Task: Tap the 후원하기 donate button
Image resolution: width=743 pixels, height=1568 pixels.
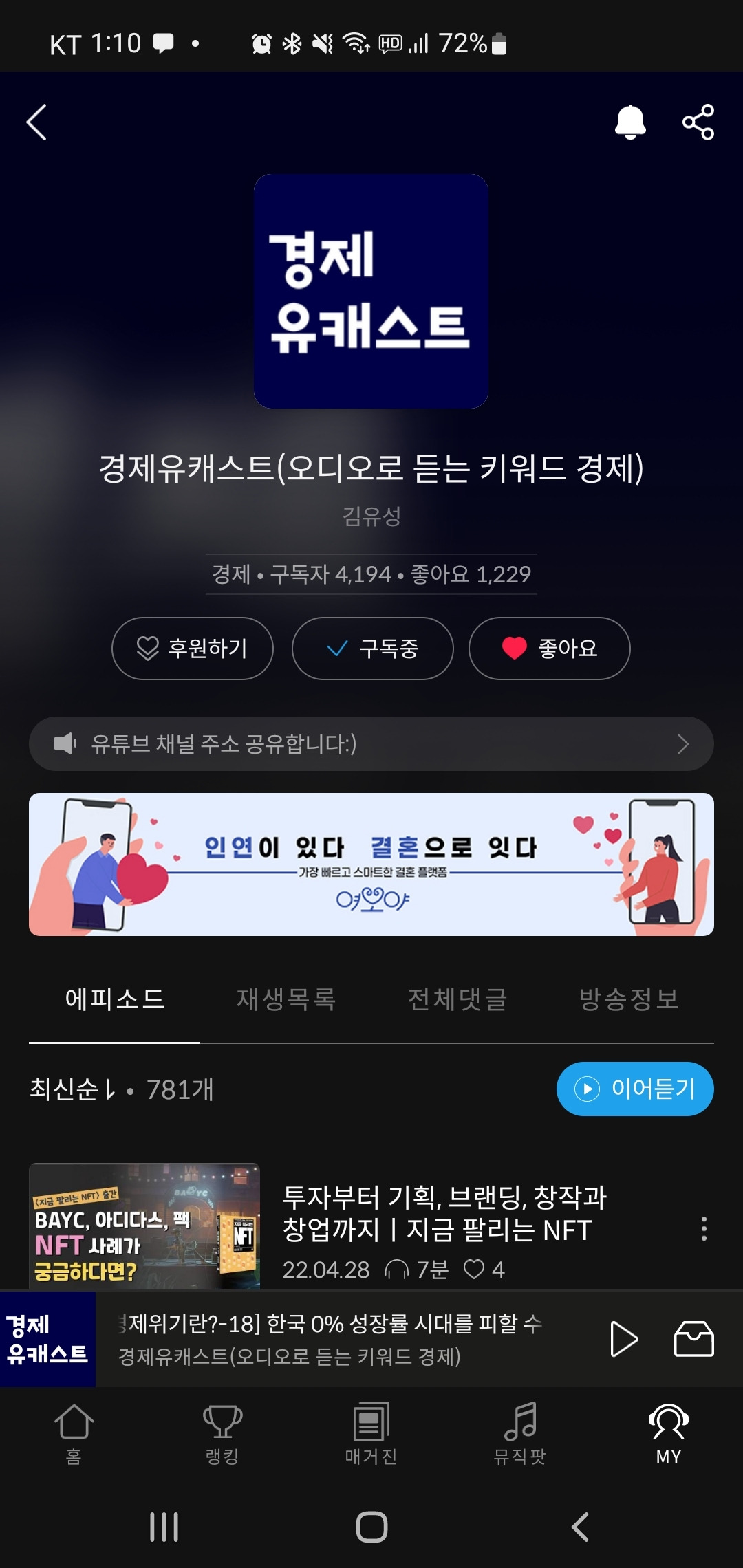Action: coord(193,647)
